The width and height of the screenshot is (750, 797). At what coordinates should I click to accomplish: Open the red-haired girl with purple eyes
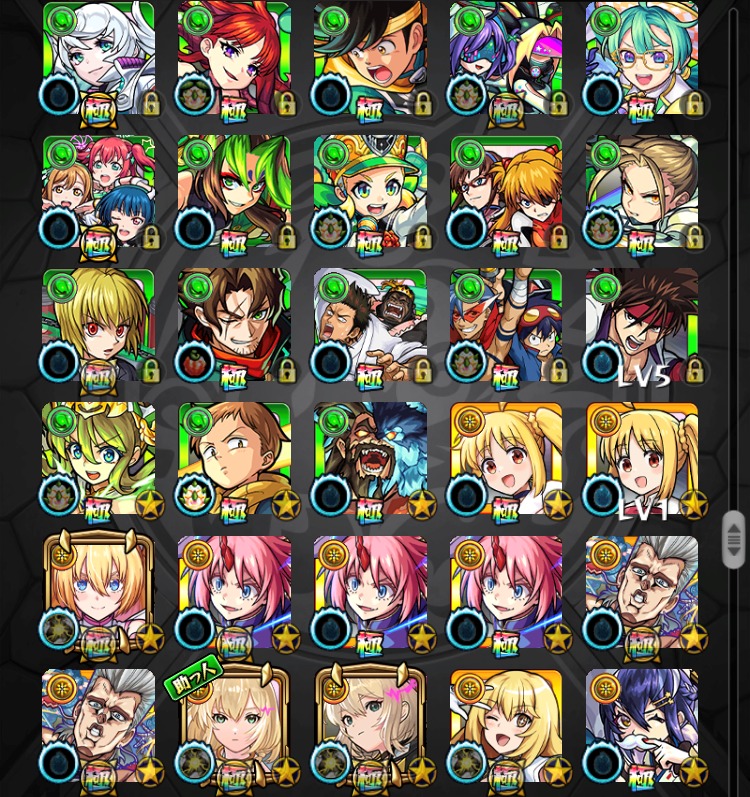234,58
